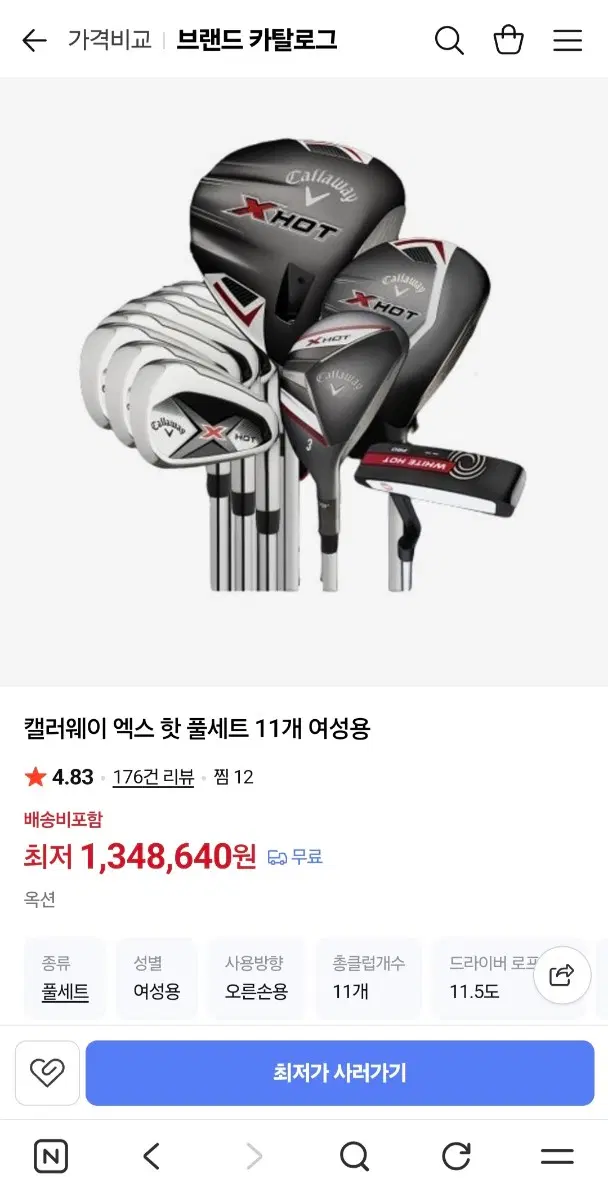Viewport: 608px width, 1200px height.
Task: Open search from the bottom browser bar
Action: (354, 1157)
